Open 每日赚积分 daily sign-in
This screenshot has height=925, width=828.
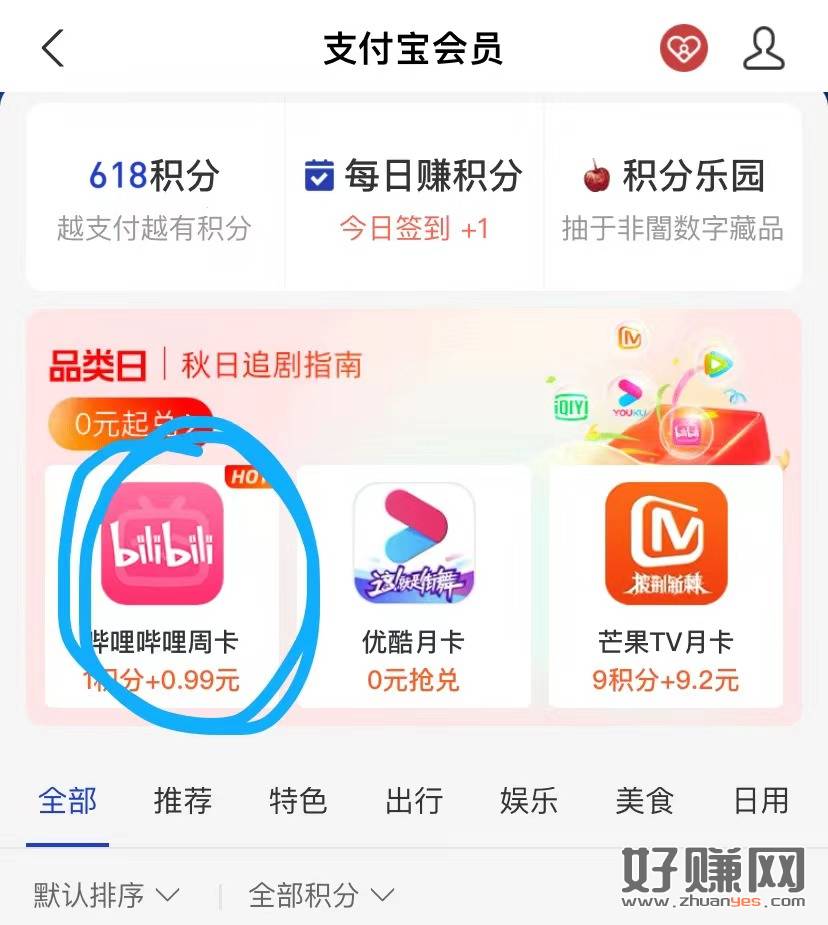coord(414,199)
